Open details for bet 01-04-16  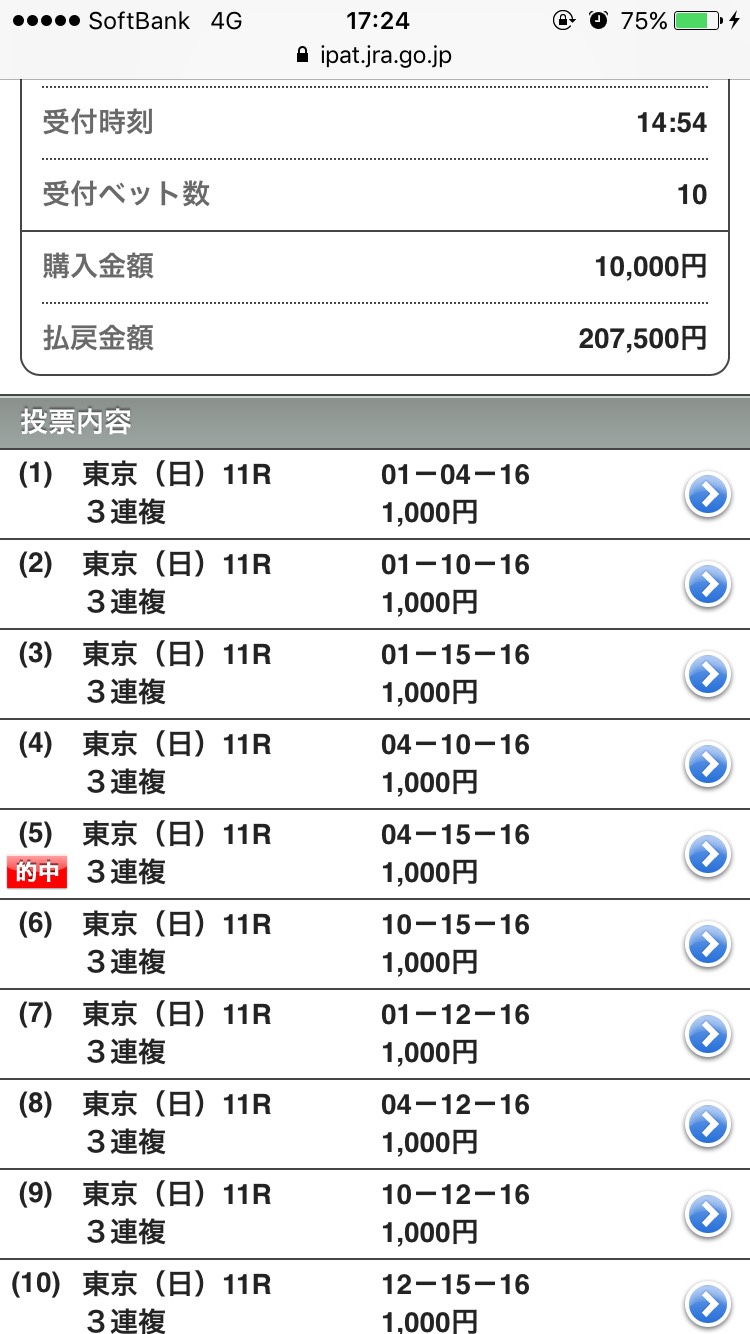375,495
